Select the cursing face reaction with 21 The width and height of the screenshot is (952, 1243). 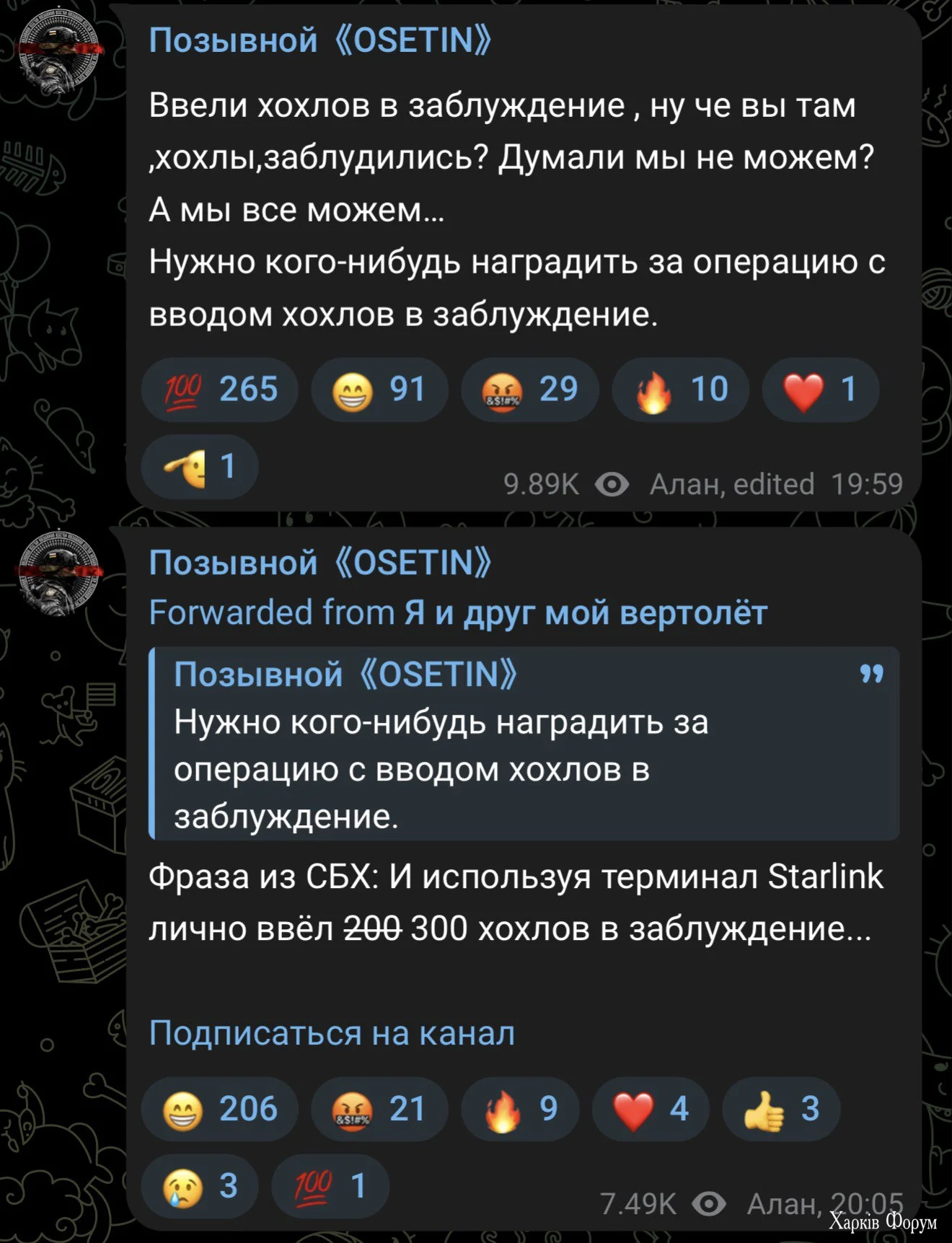[x=379, y=1109]
